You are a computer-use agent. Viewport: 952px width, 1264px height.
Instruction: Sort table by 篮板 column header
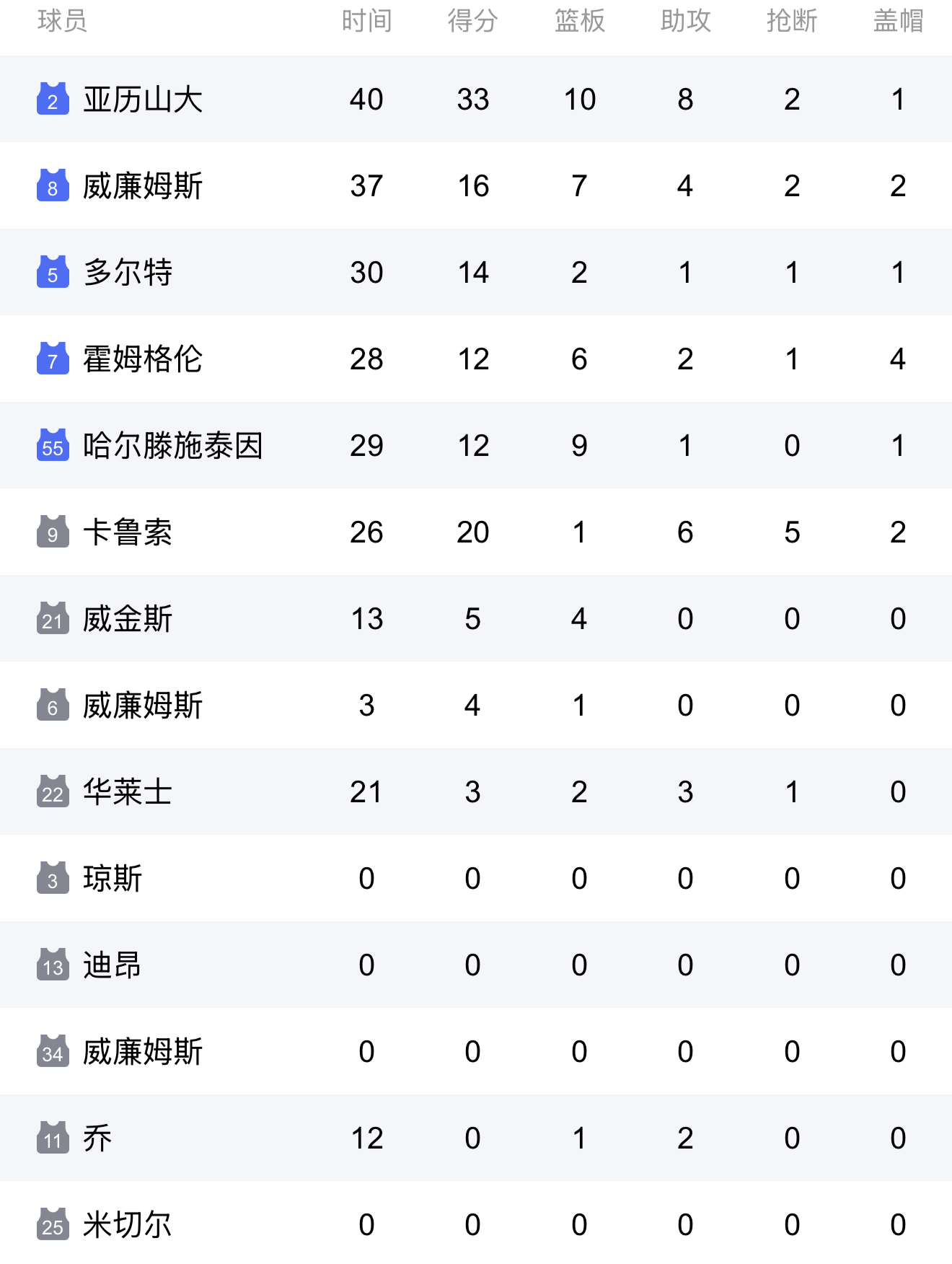coord(578,21)
